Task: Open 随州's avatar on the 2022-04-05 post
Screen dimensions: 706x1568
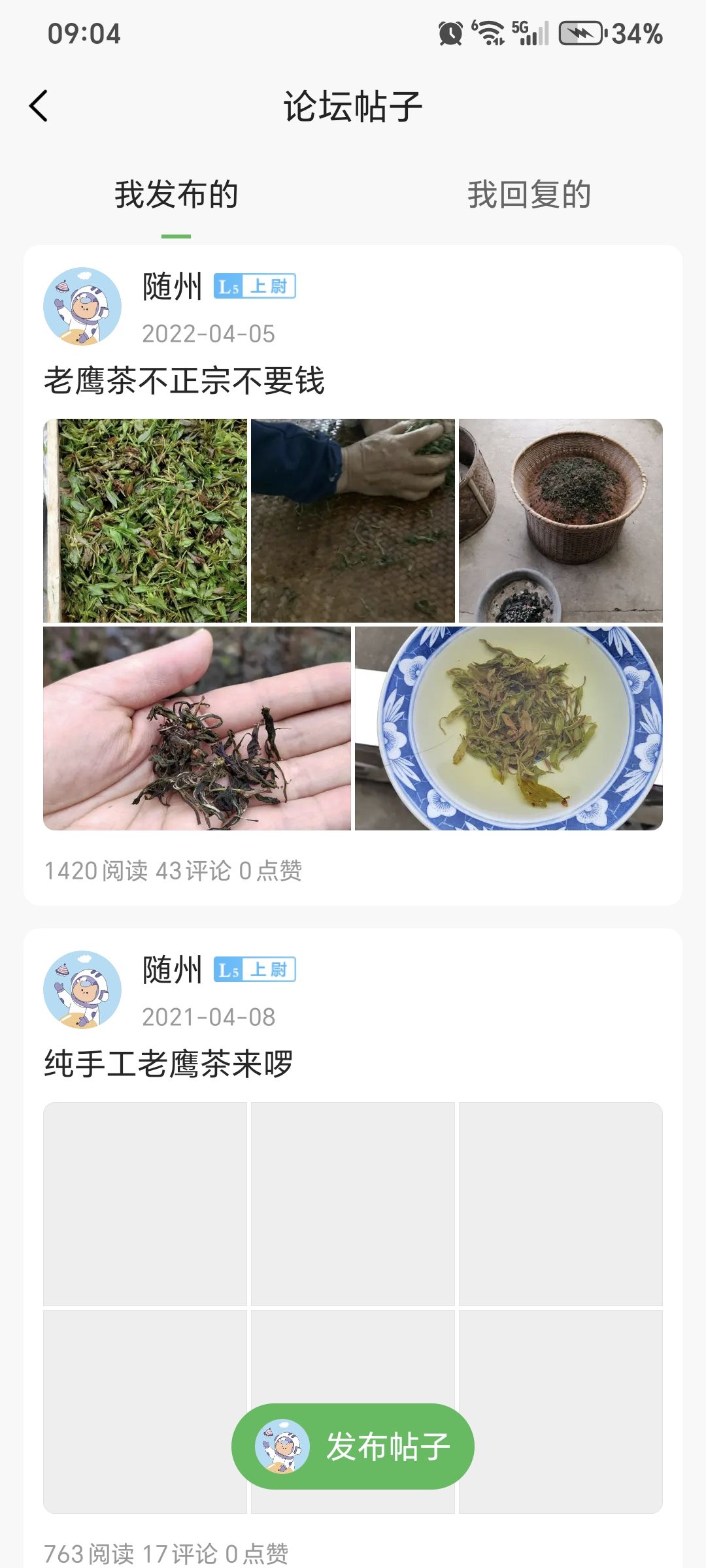Action: pyautogui.click(x=82, y=306)
